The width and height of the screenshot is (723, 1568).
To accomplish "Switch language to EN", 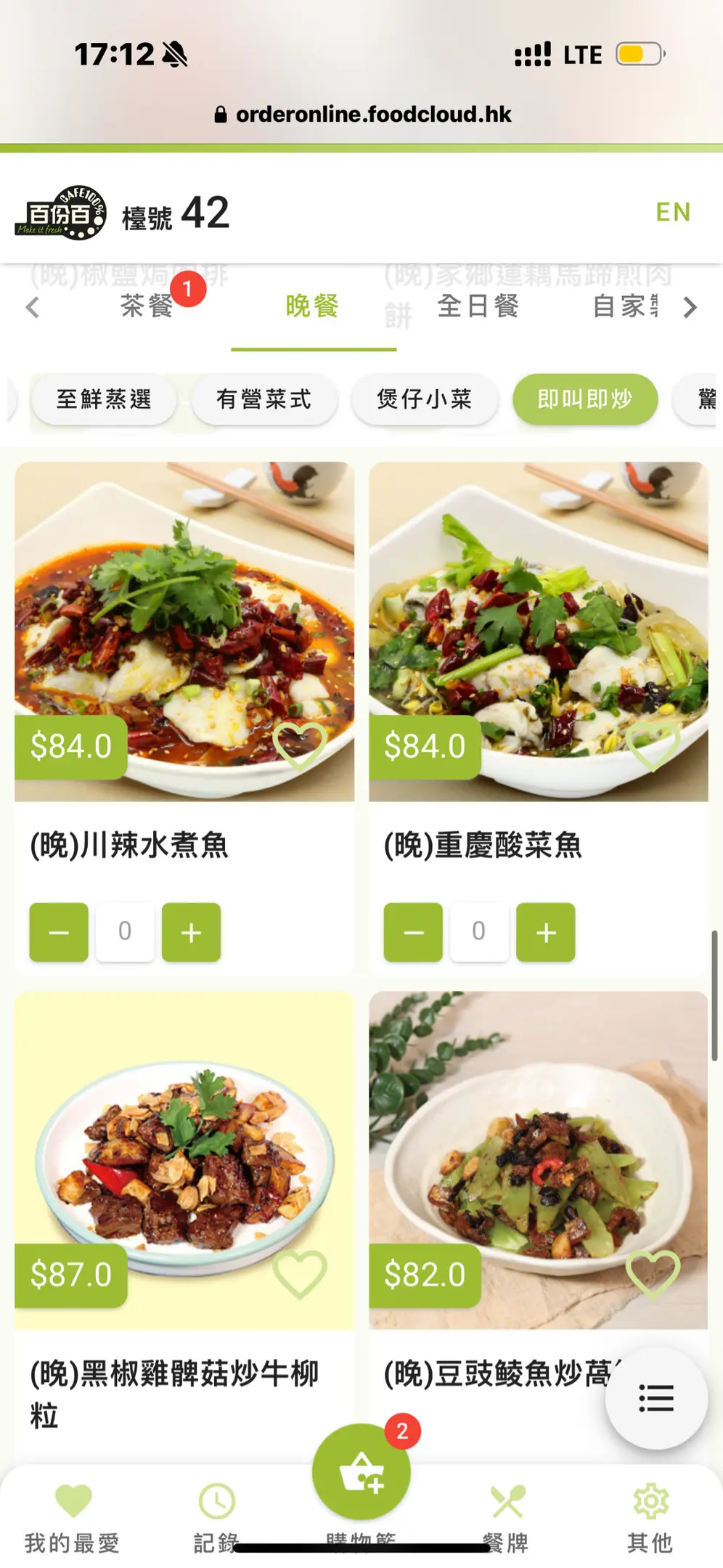I will tap(672, 212).
